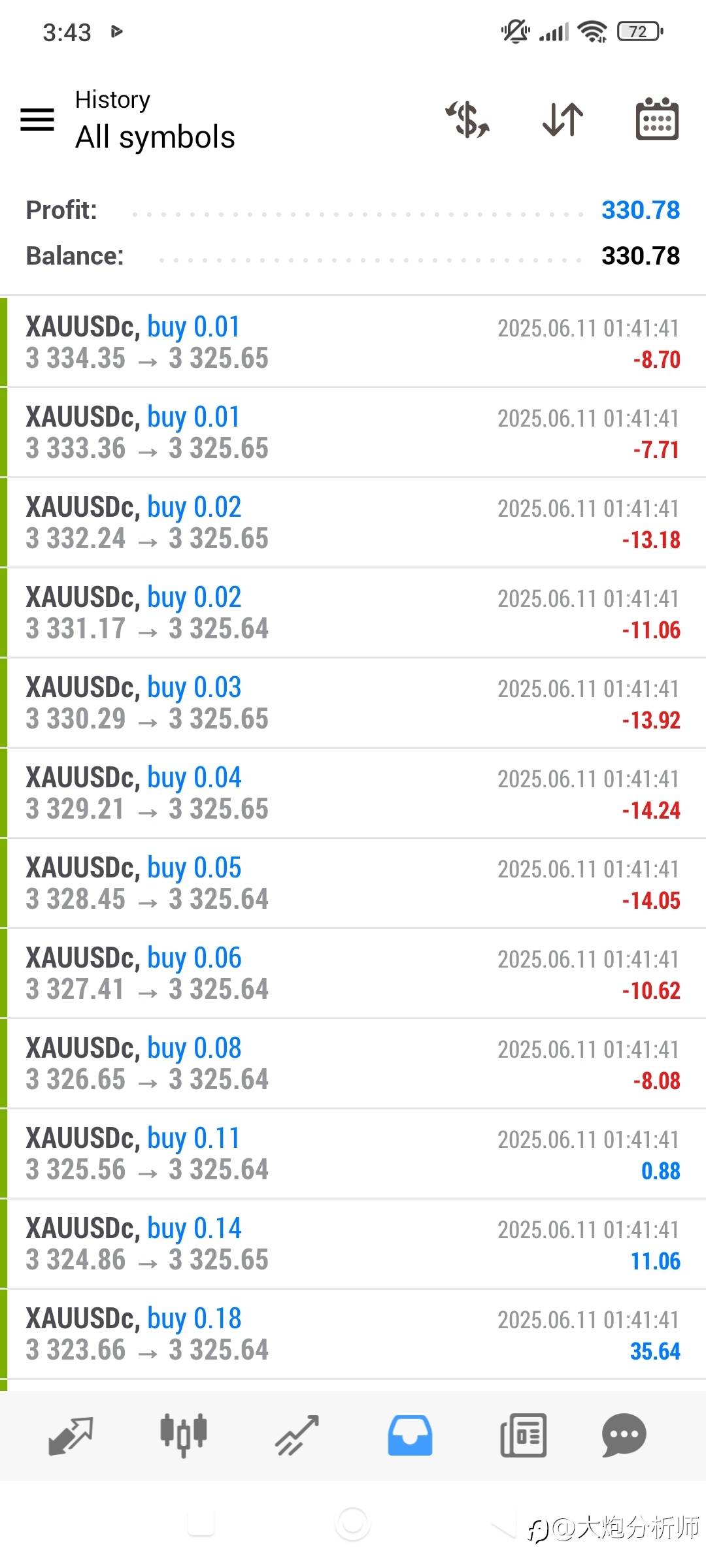Open the symbol filter dollar icon
This screenshot has height=1568, width=706.
(x=467, y=120)
